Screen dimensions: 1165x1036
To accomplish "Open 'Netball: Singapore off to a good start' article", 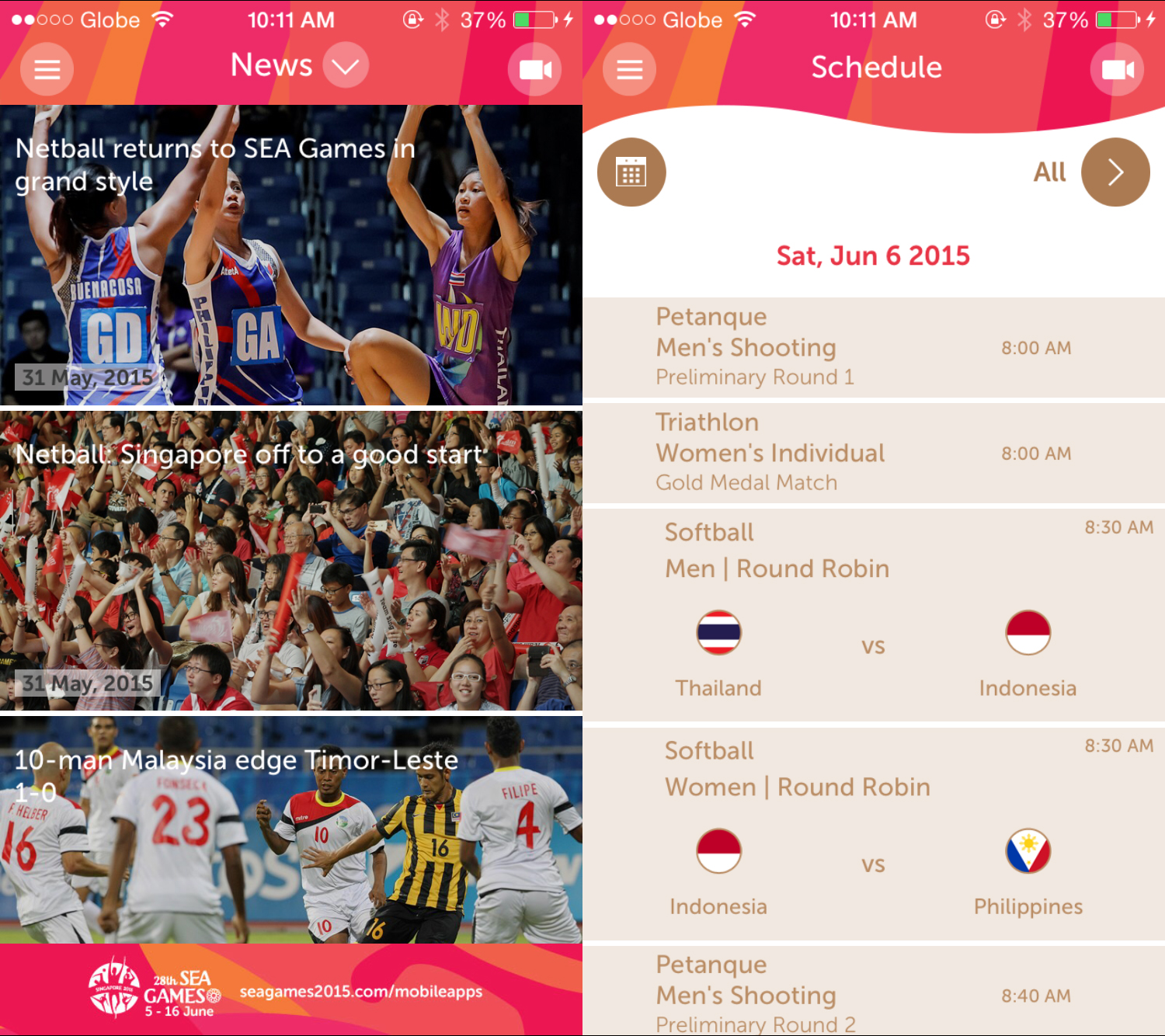I will tap(291, 561).
